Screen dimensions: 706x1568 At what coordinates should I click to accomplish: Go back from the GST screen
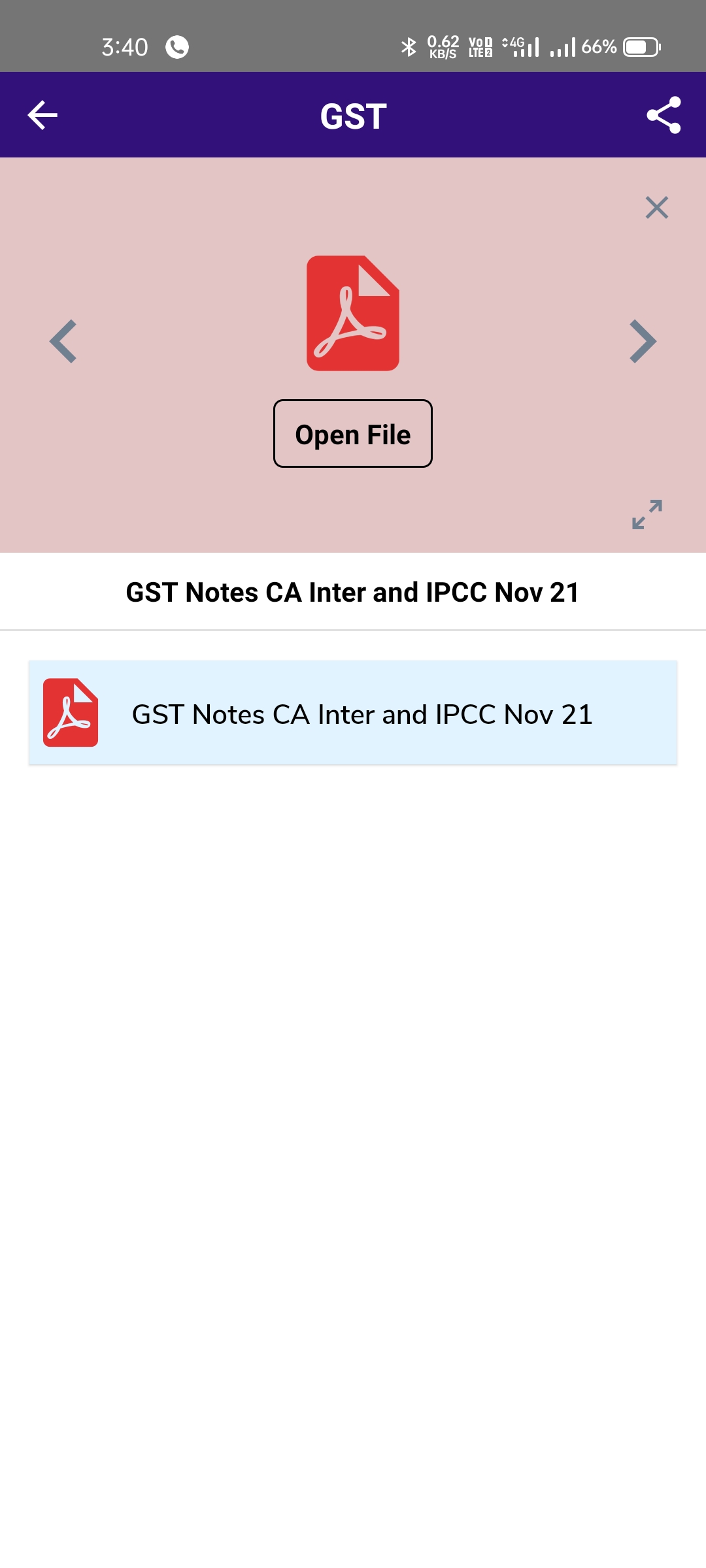click(x=43, y=116)
